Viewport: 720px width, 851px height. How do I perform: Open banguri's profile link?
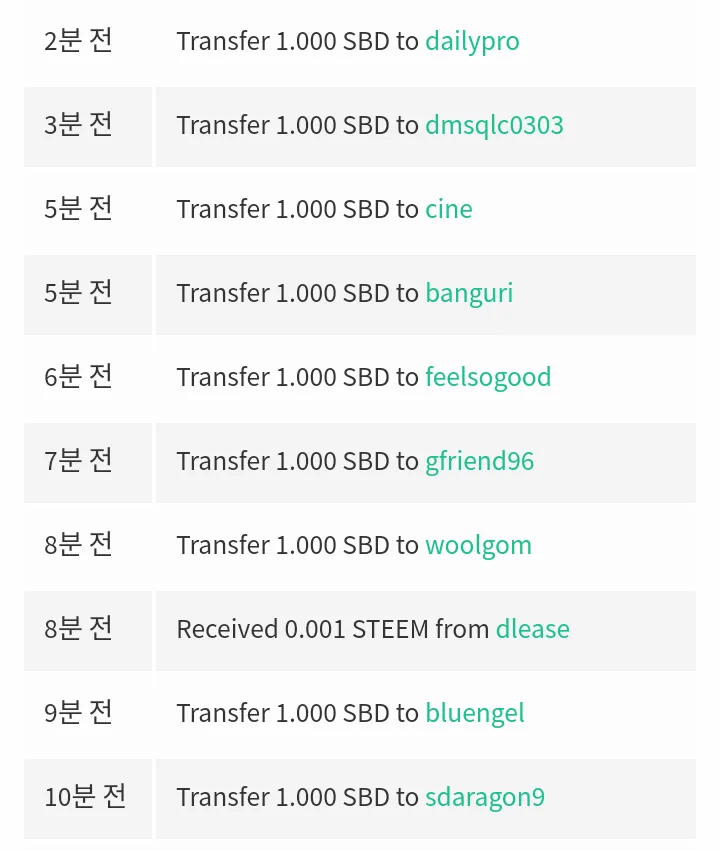[469, 294]
